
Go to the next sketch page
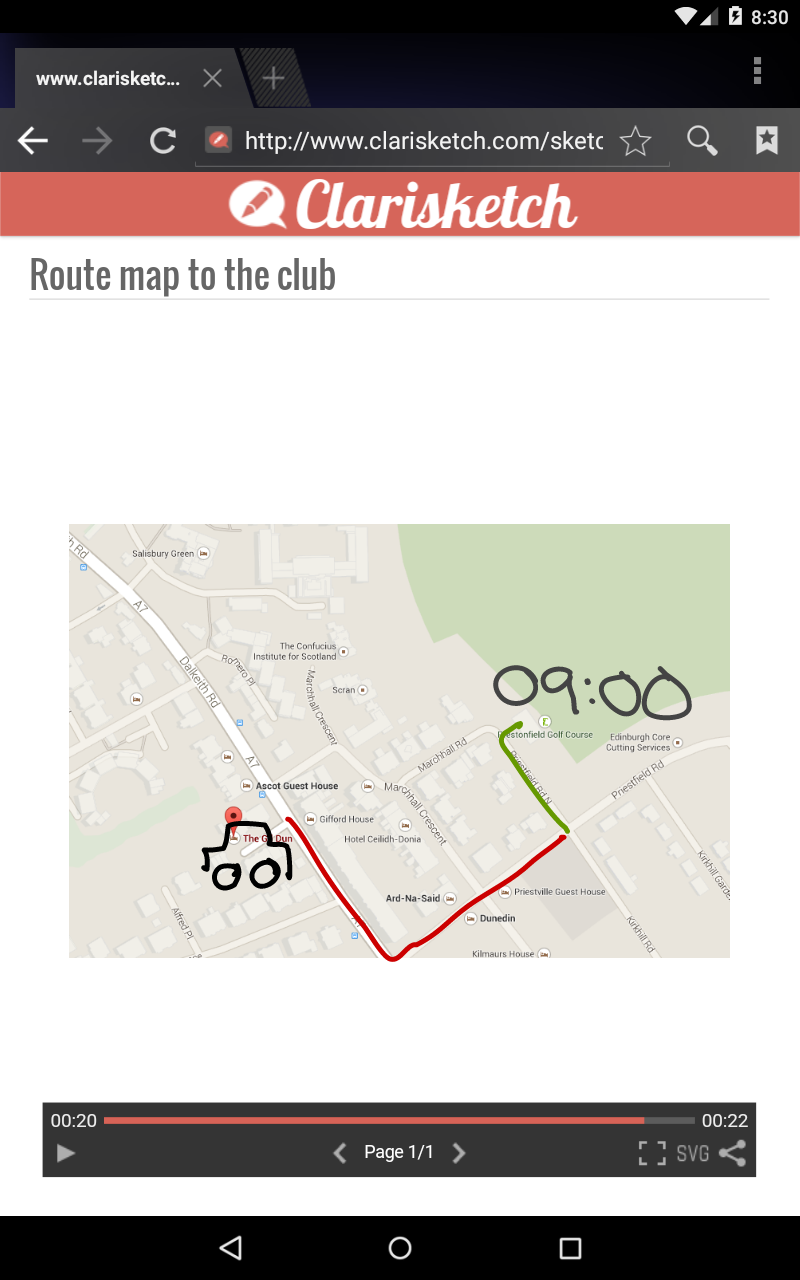459,1153
